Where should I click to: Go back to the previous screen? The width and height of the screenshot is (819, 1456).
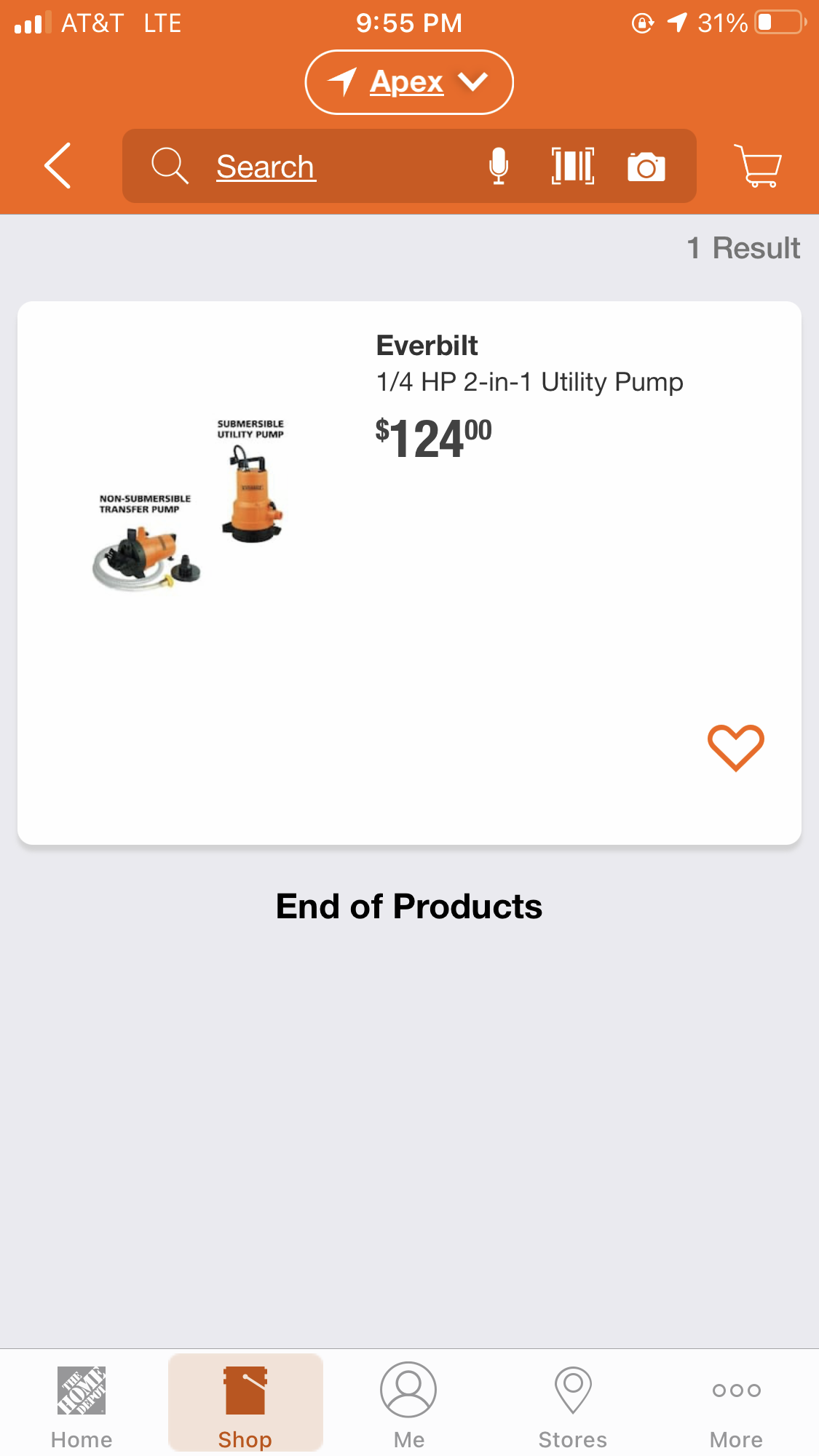(x=58, y=166)
